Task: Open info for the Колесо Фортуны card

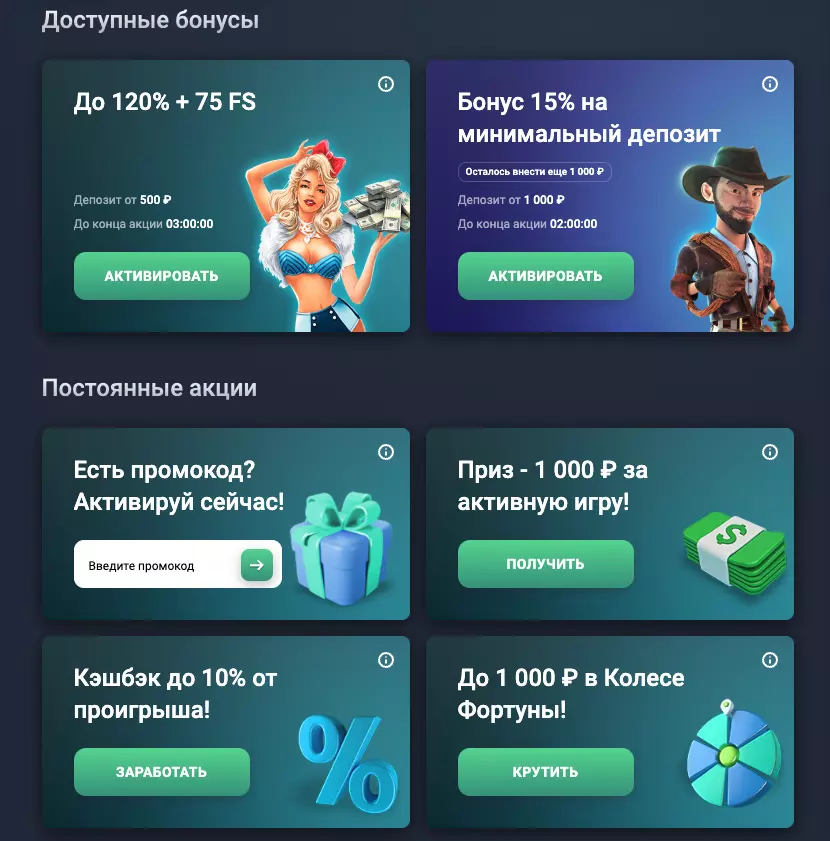Action: pyautogui.click(x=769, y=660)
